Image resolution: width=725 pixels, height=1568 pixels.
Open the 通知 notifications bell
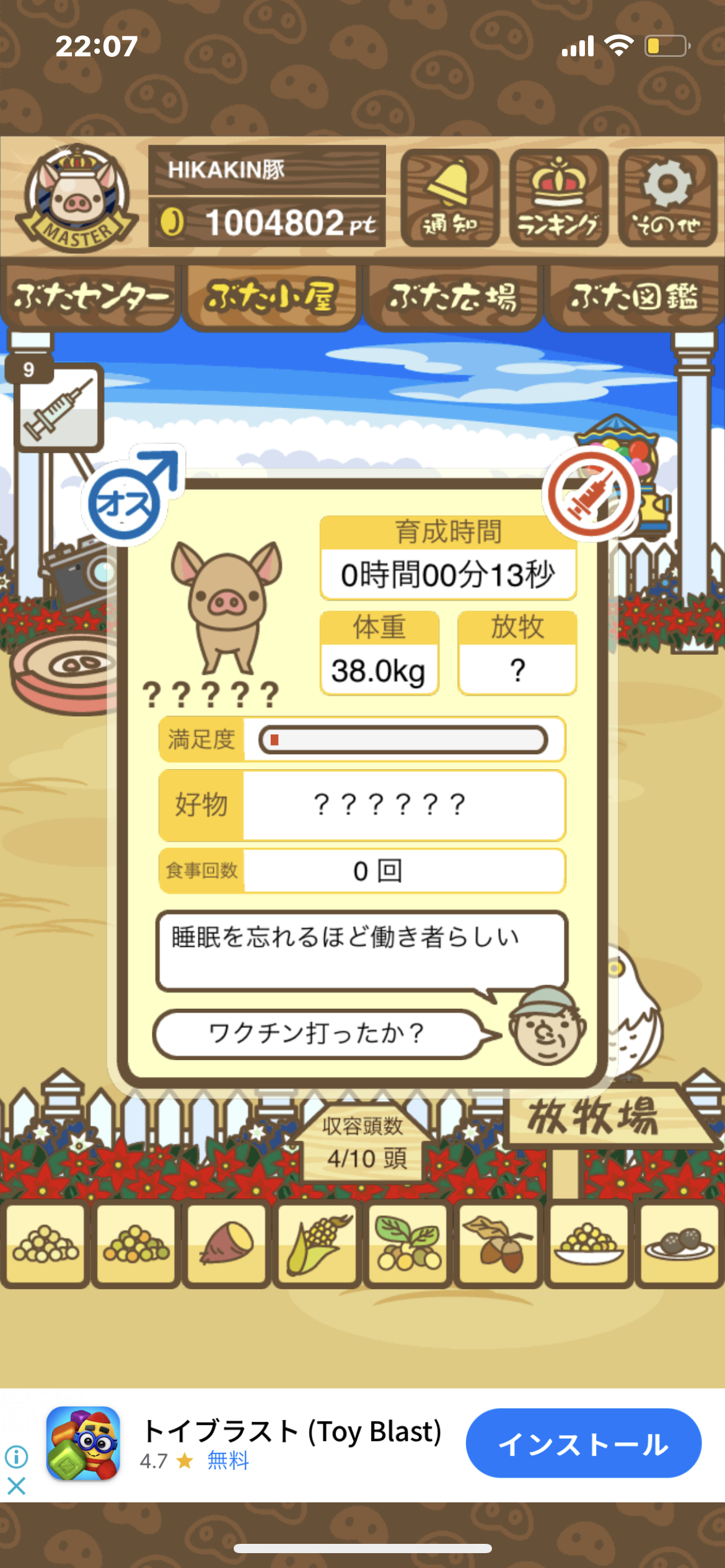coord(450,198)
